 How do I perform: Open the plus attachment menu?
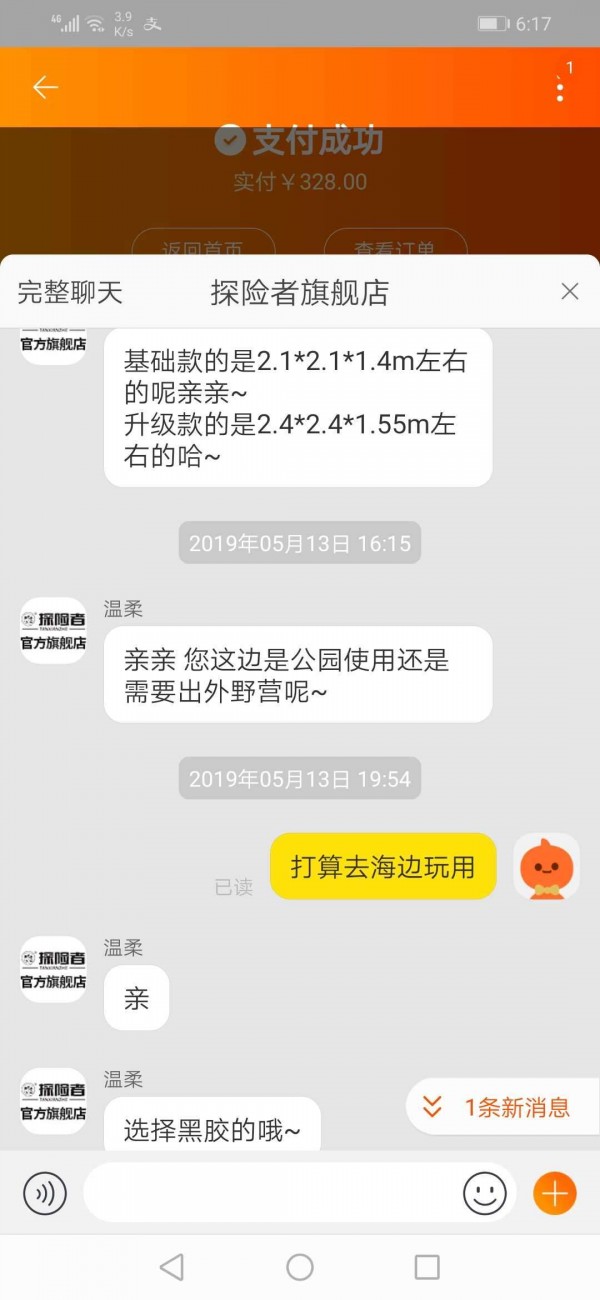[x=555, y=1193]
